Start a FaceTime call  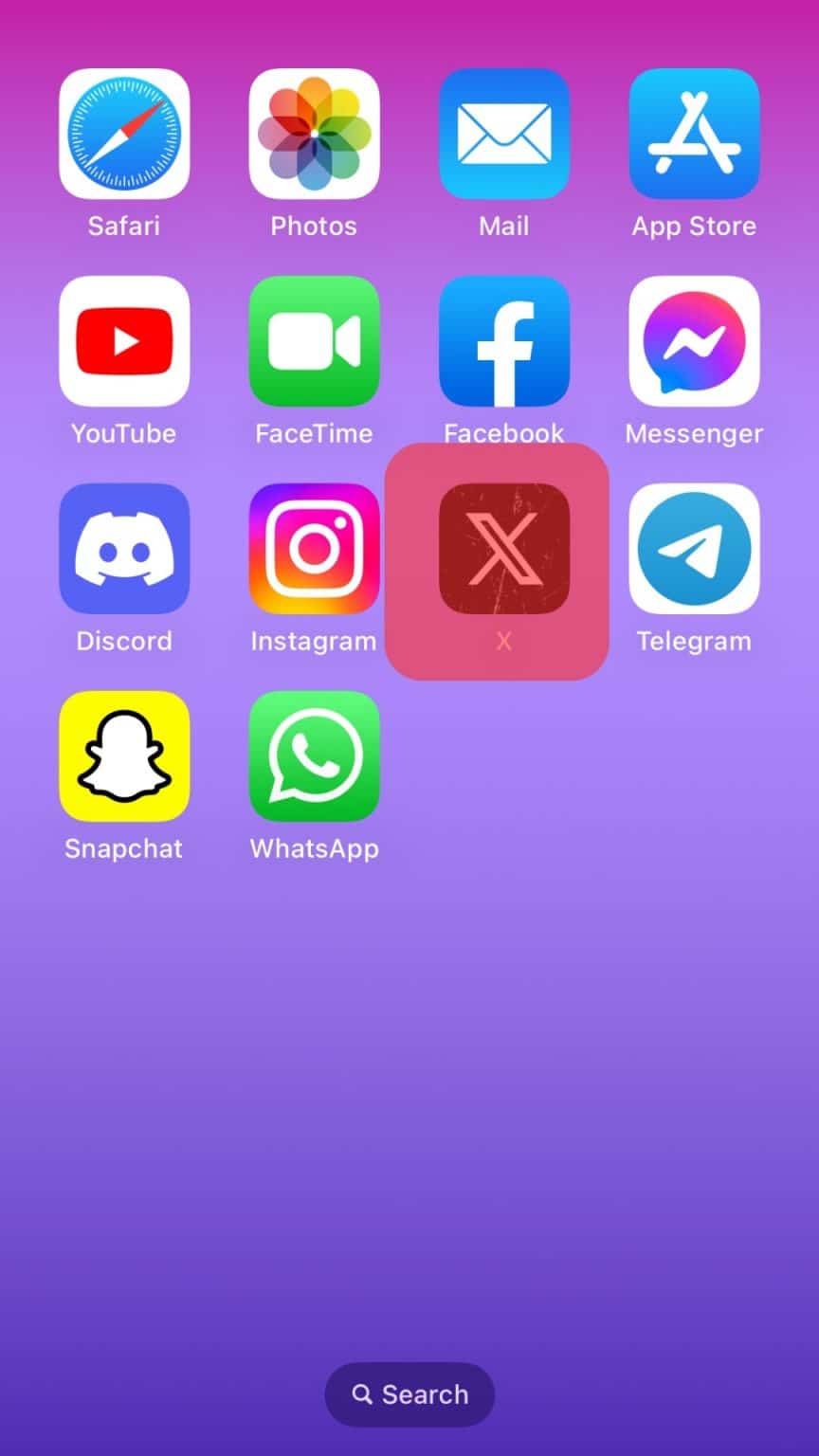(x=315, y=341)
